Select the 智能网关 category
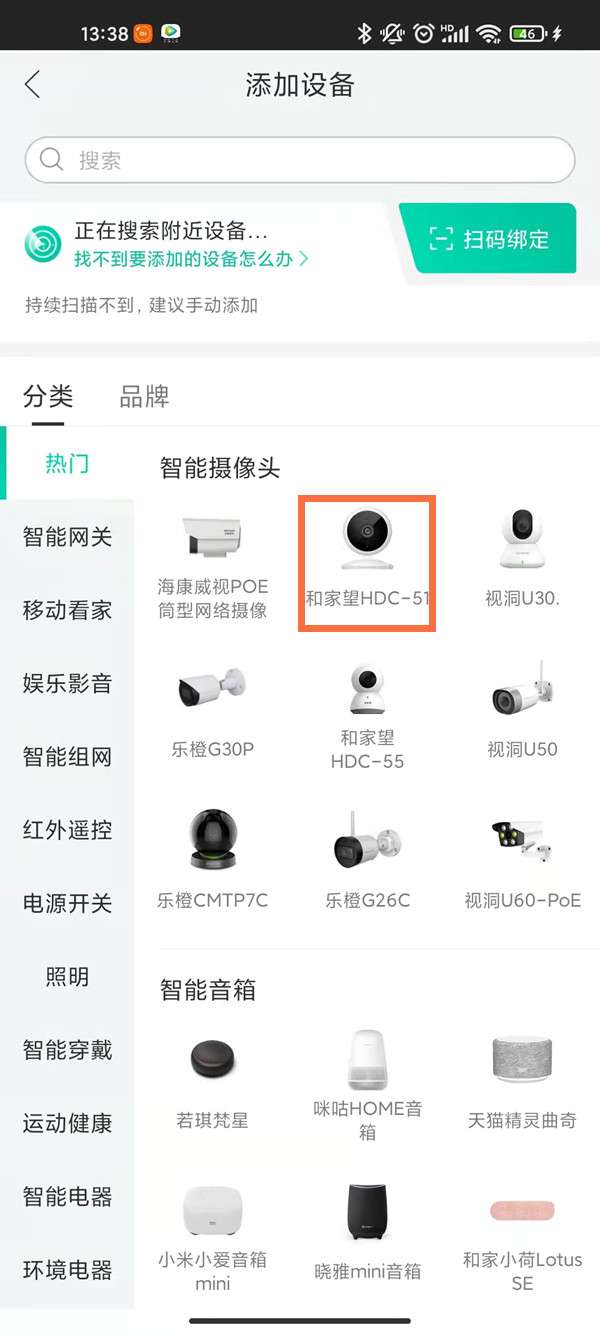 coord(67,537)
